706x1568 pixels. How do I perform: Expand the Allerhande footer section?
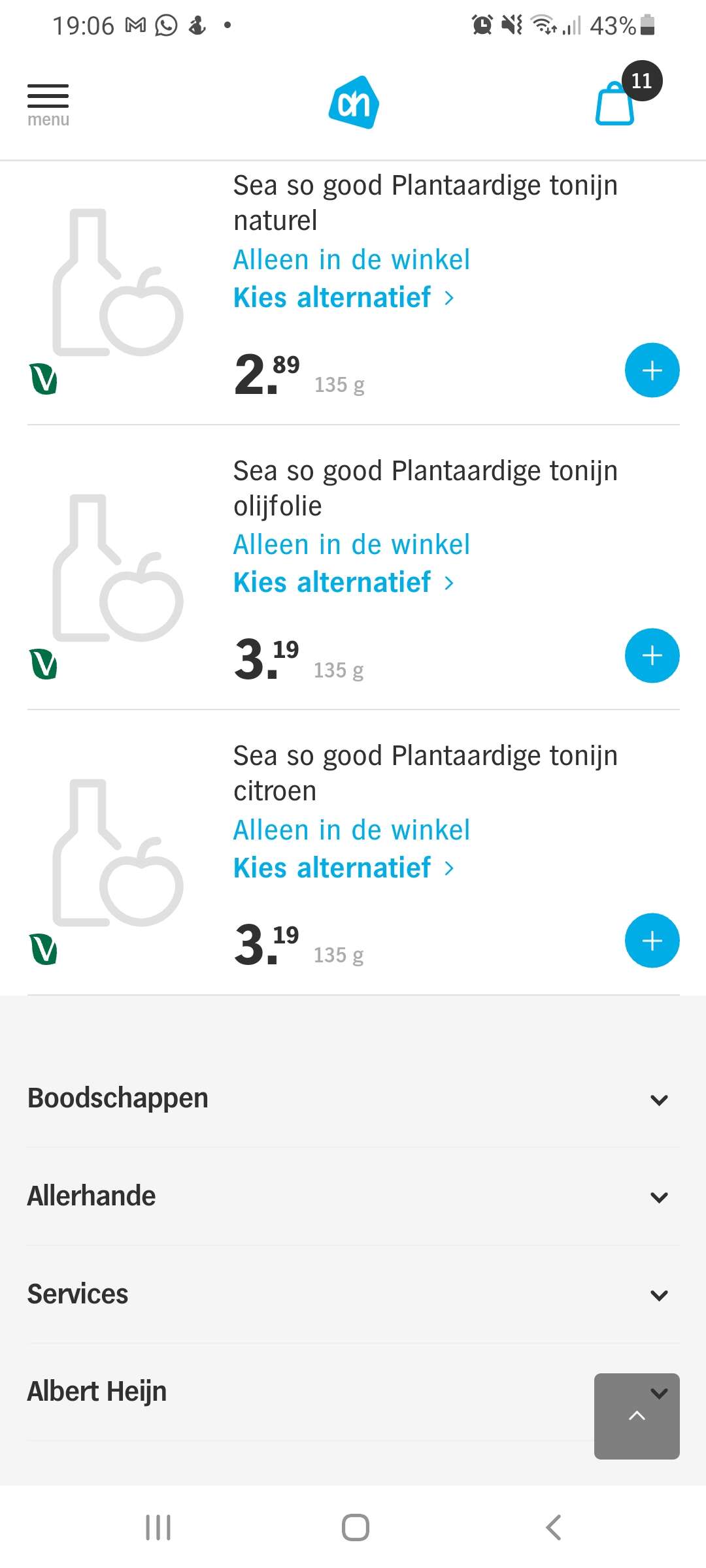click(x=353, y=1197)
